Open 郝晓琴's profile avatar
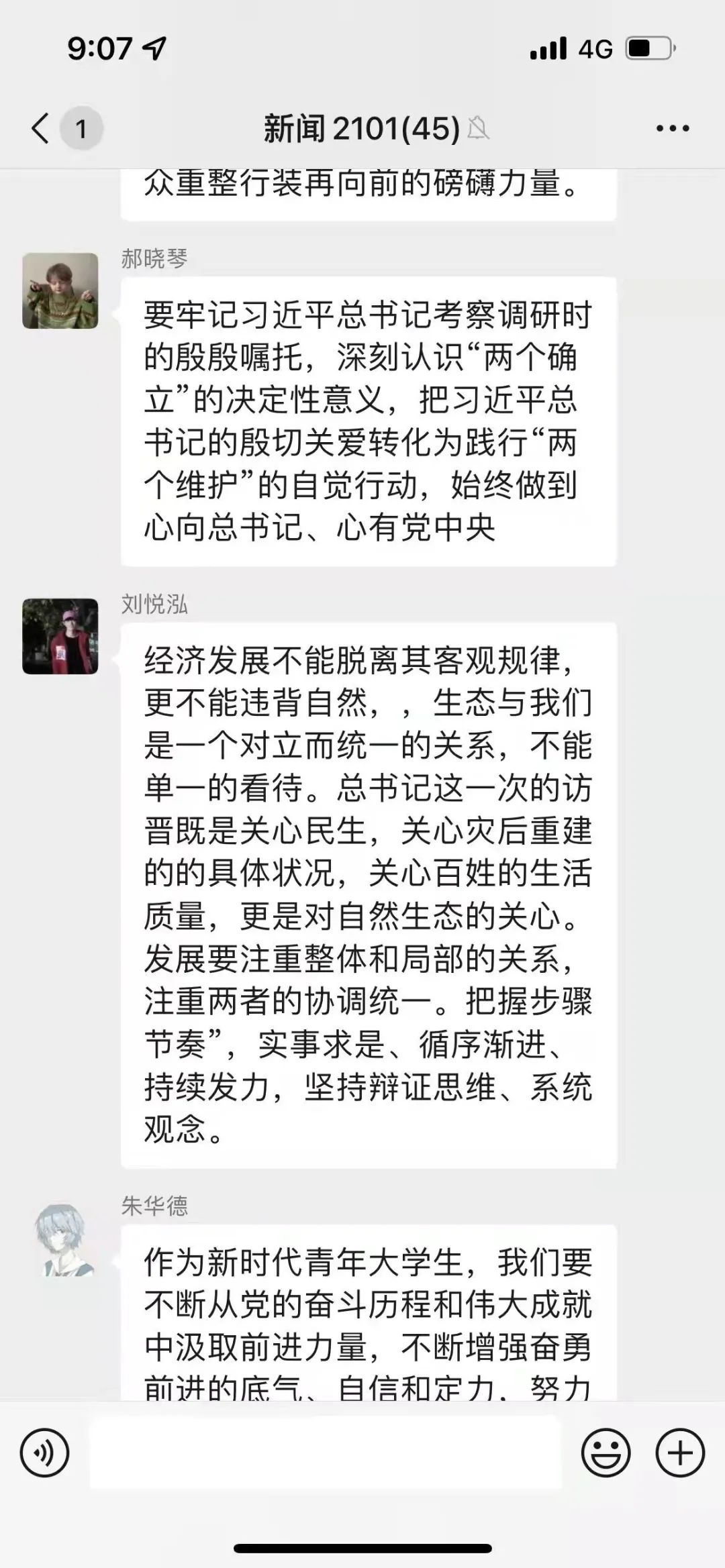 pyautogui.click(x=60, y=291)
